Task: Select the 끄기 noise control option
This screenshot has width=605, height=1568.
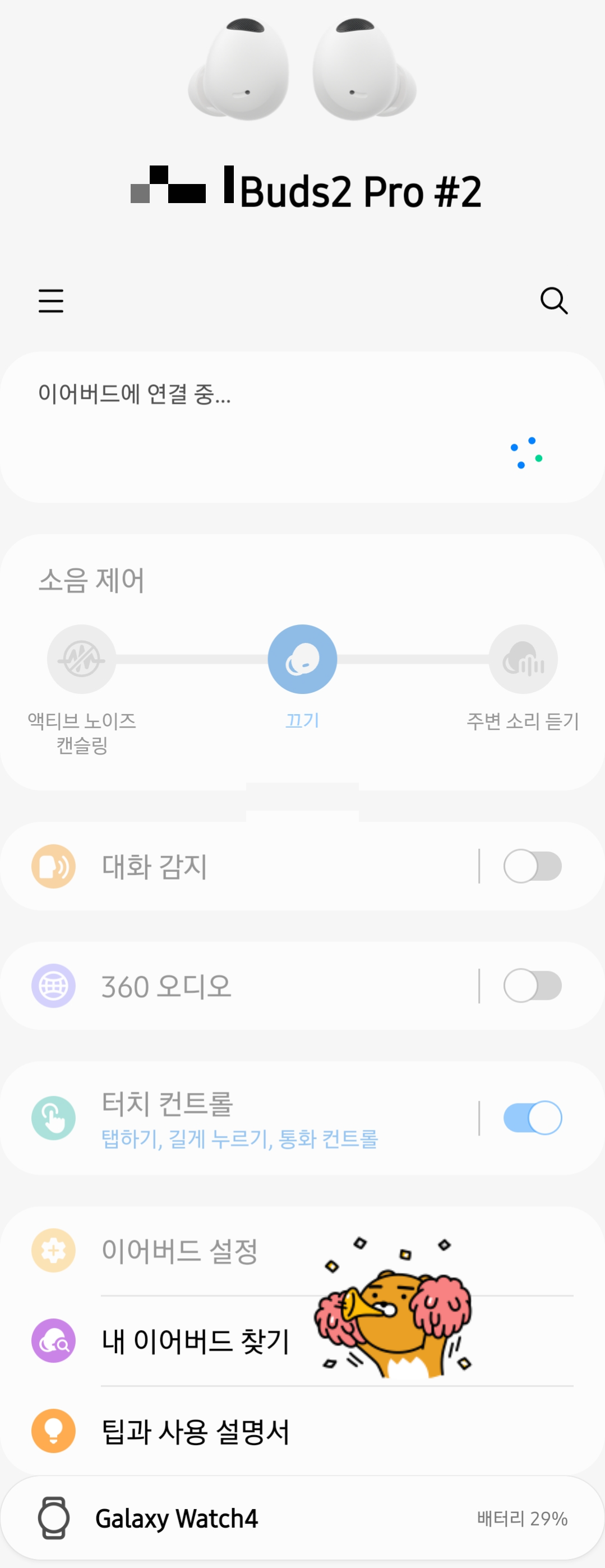Action: pos(303,659)
